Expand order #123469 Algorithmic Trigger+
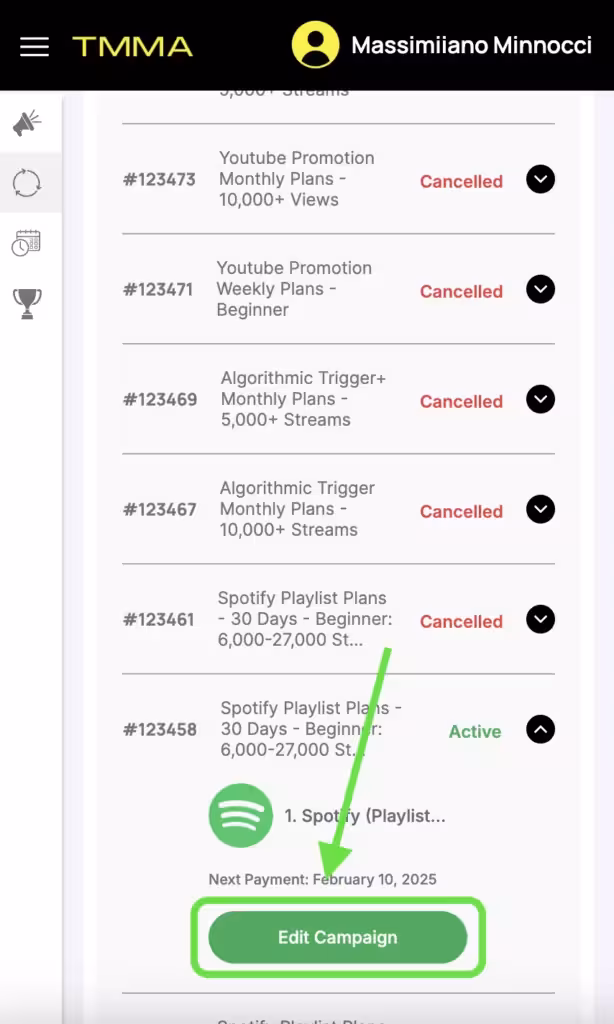Viewport: 614px width, 1024px height. tap(540, 400)
